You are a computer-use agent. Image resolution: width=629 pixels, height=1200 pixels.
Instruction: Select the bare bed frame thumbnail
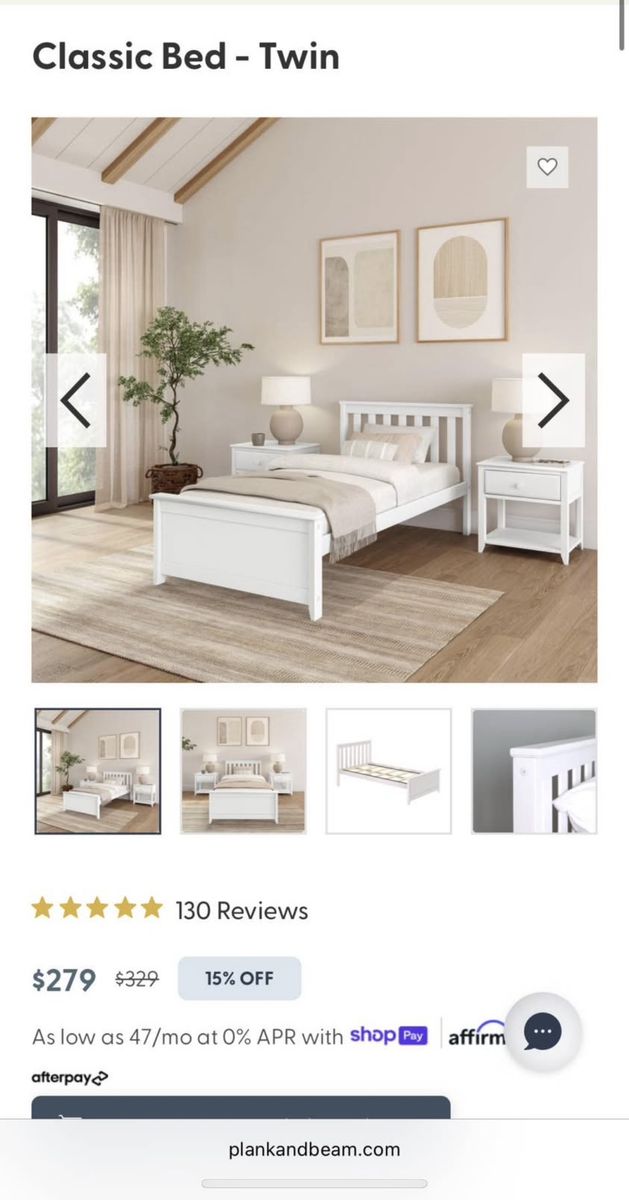(388, 771)
